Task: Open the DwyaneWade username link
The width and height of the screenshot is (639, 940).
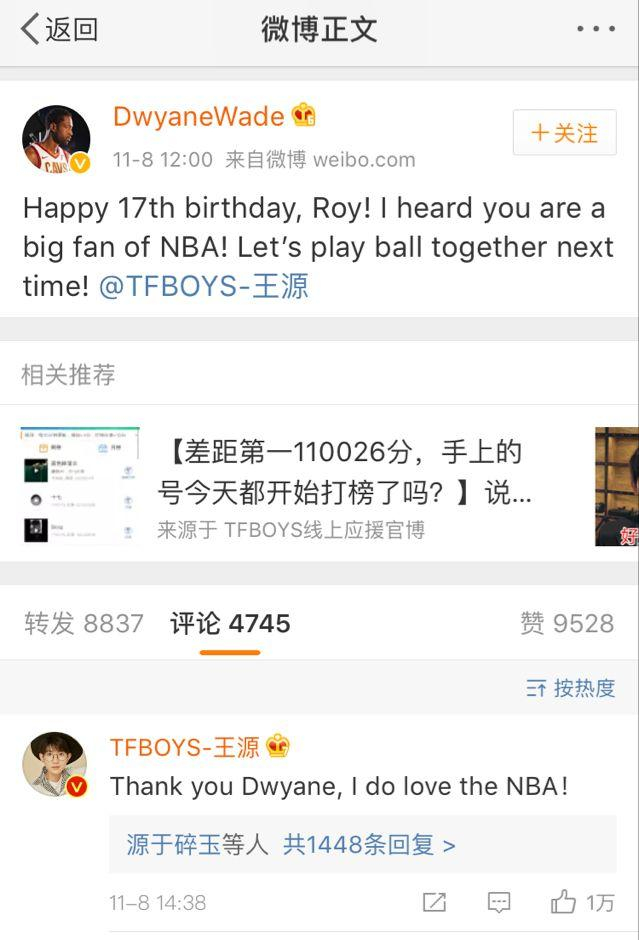Action: [199, 116]
